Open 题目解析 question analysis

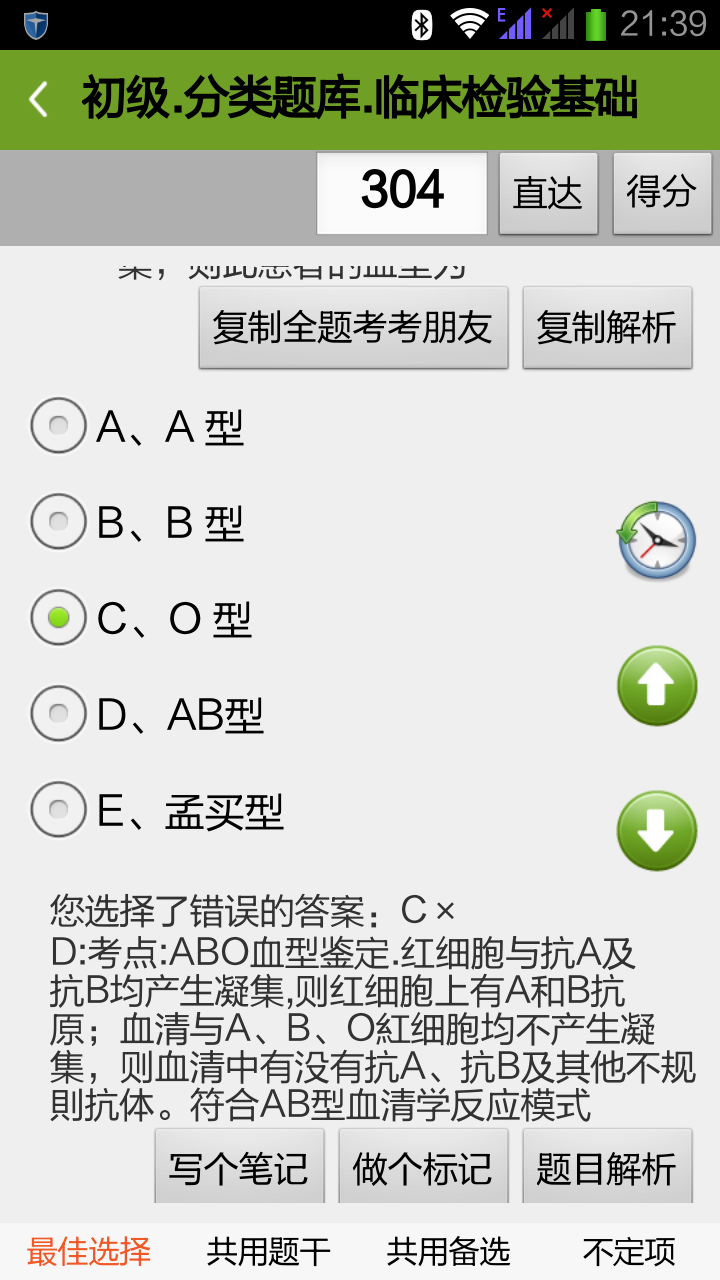point(607,1167)
